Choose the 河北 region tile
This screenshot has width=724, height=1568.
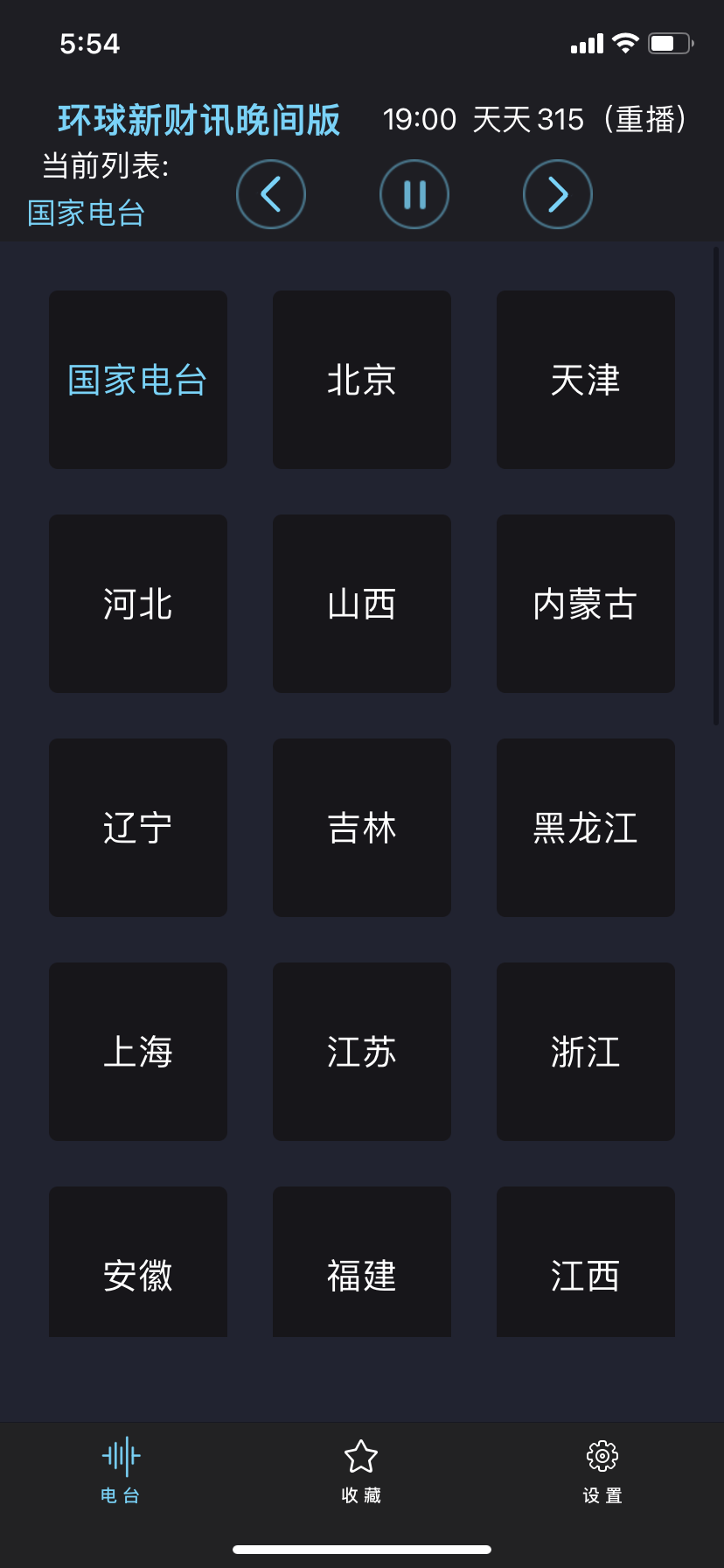coord(138,604)
